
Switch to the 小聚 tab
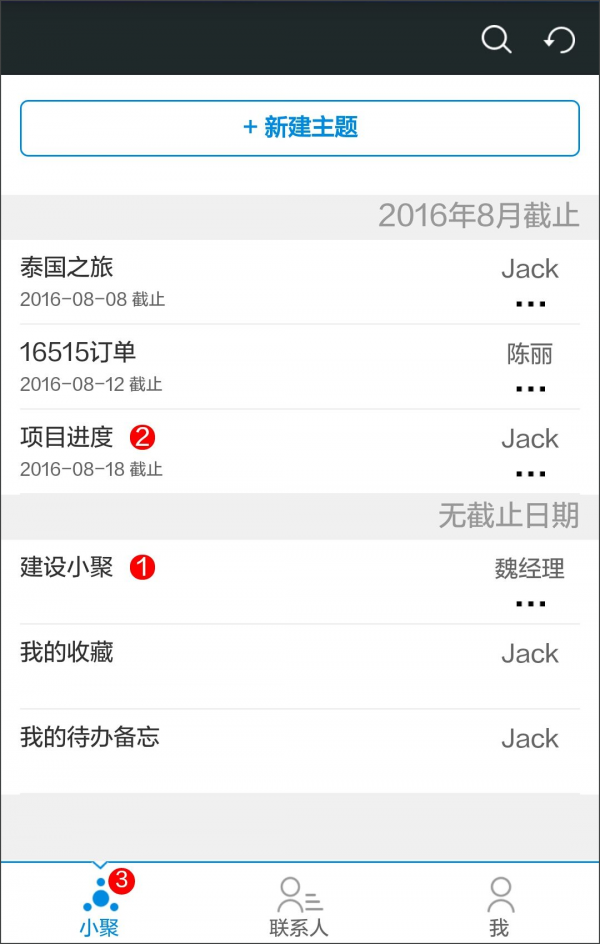(x=100, y=904)
